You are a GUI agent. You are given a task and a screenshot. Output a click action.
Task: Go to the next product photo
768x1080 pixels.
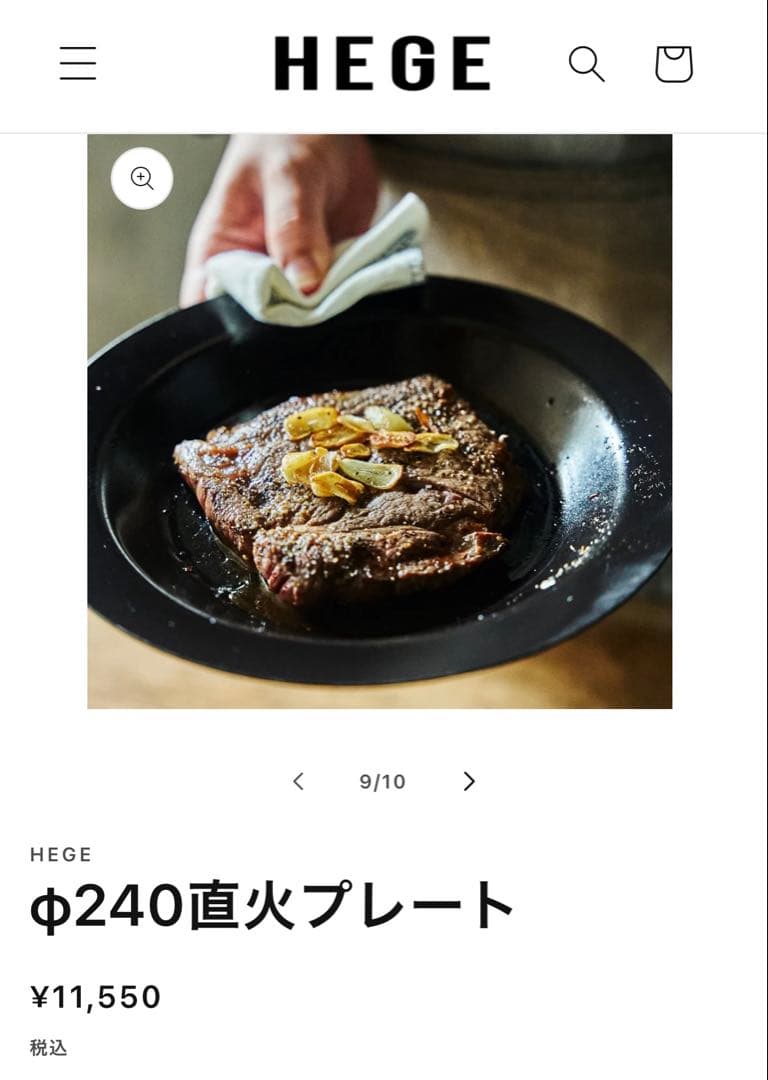pos(469,781)
